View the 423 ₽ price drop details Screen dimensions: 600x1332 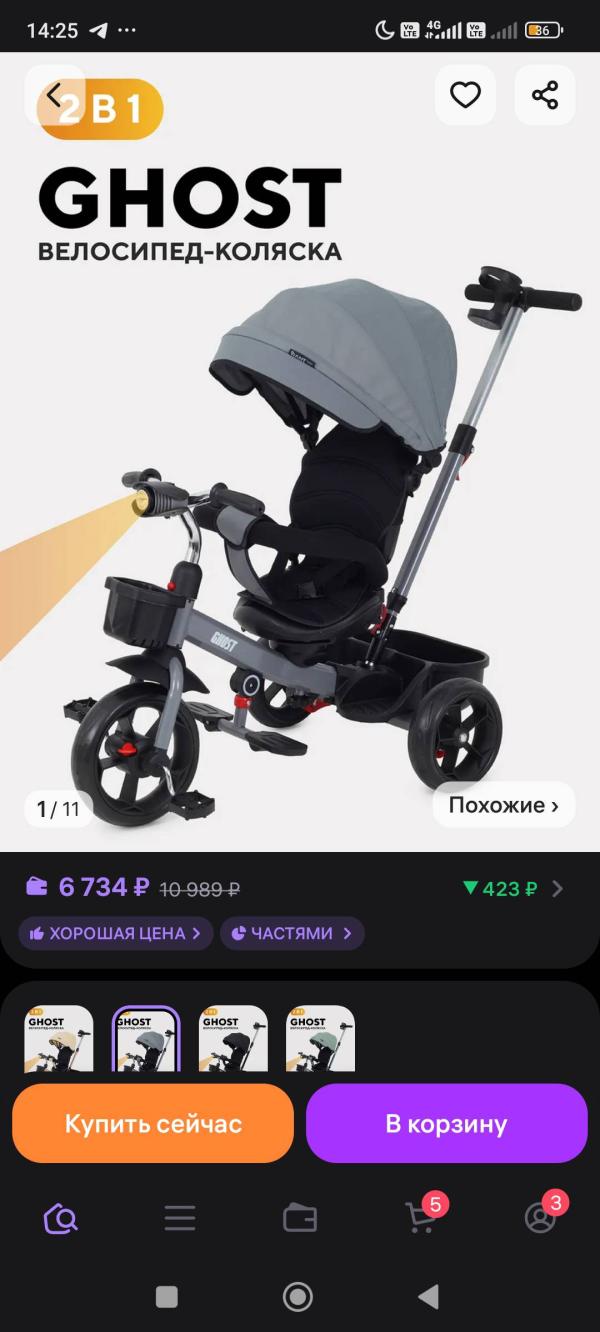click(x=513, y=888)
